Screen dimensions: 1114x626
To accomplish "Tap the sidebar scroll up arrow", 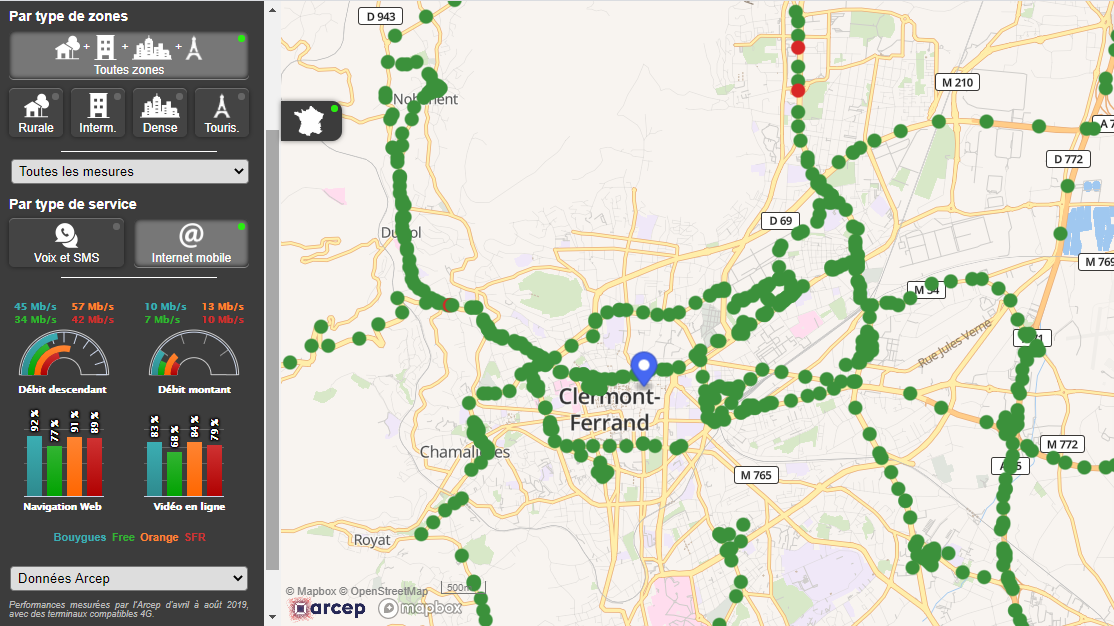I will [x=272, y=10].
